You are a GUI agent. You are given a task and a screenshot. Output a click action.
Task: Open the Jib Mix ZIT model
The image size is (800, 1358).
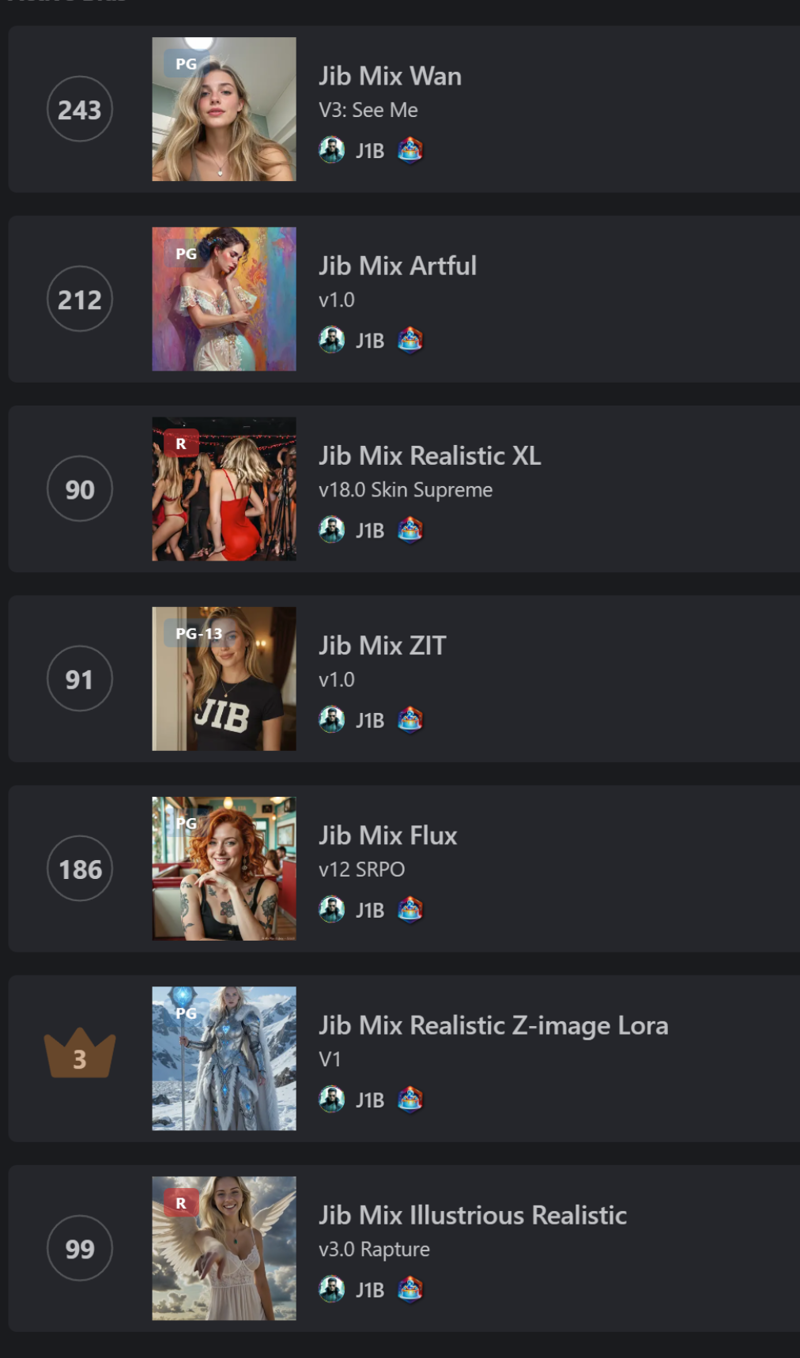click(382, 647)
